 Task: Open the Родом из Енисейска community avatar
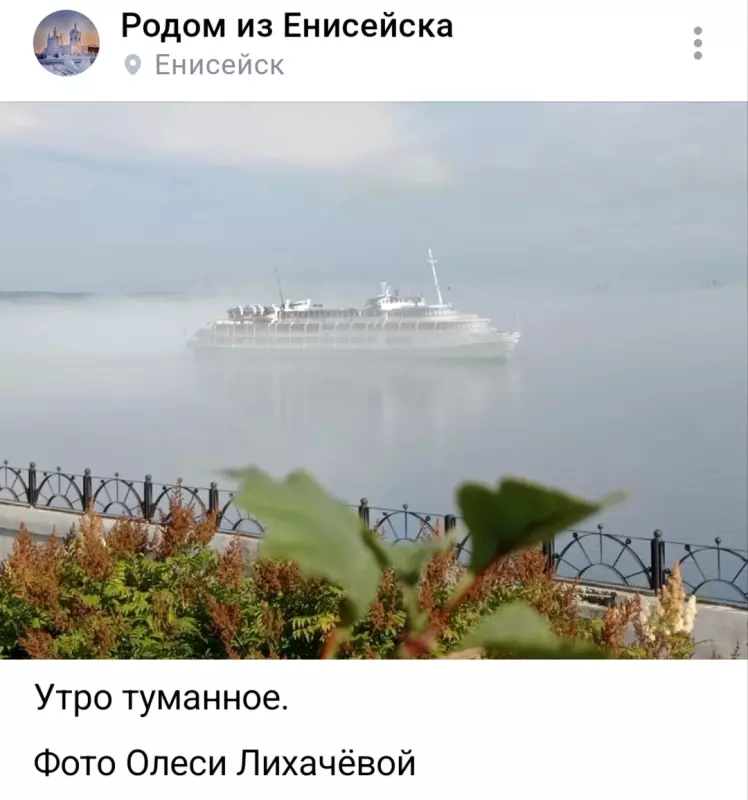click(66, 43)
